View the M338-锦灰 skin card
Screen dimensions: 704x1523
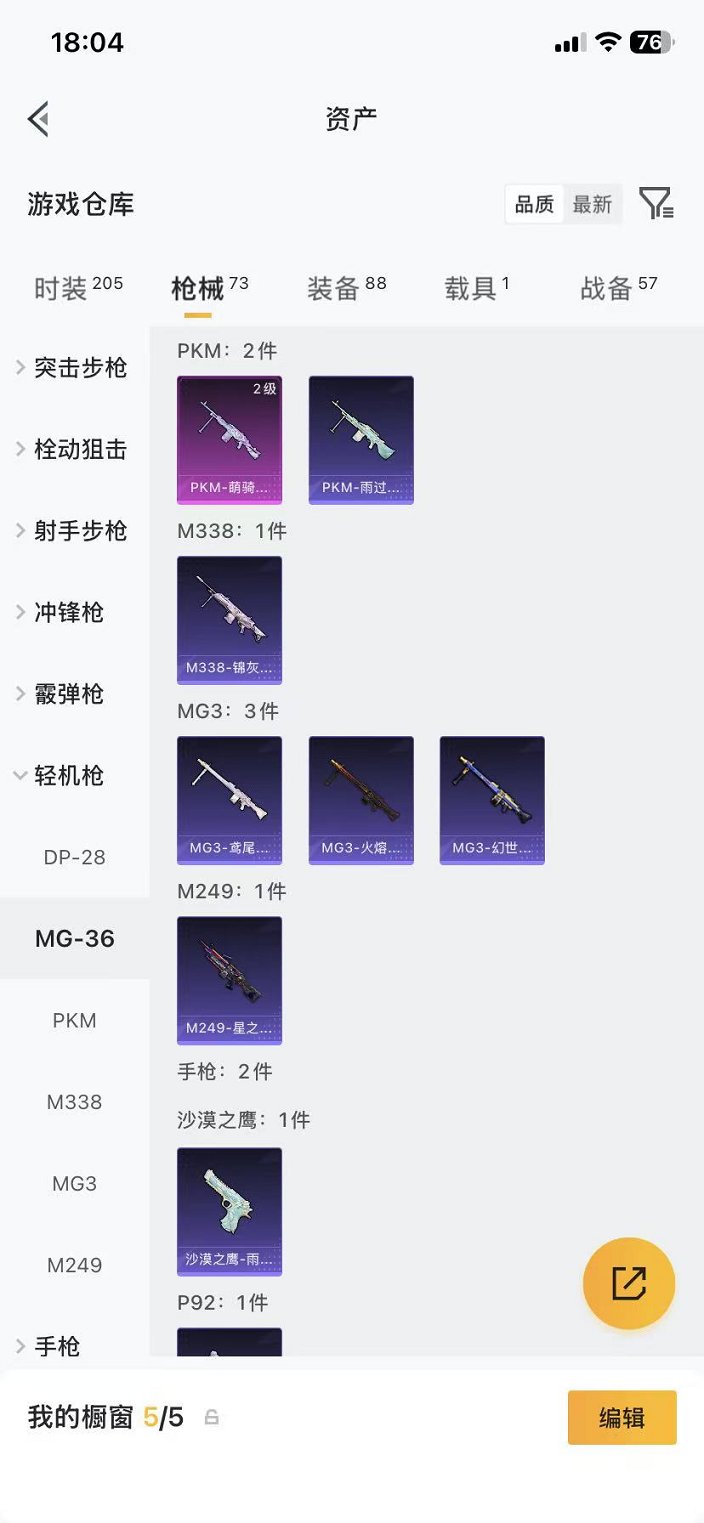click(229, 619)
